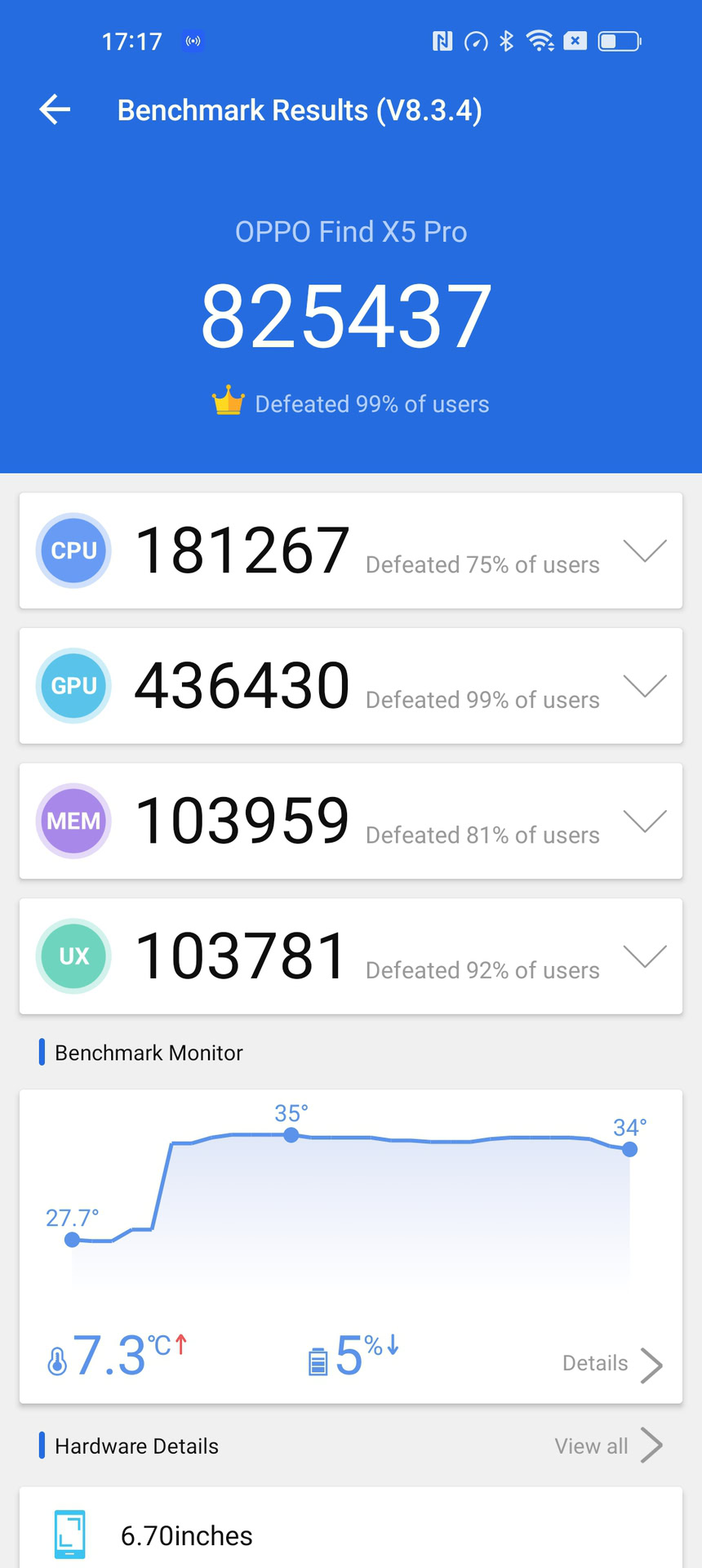Screen dimensions: 702x1568
Task: Go back from Benchmark Results
Action: 55,109
